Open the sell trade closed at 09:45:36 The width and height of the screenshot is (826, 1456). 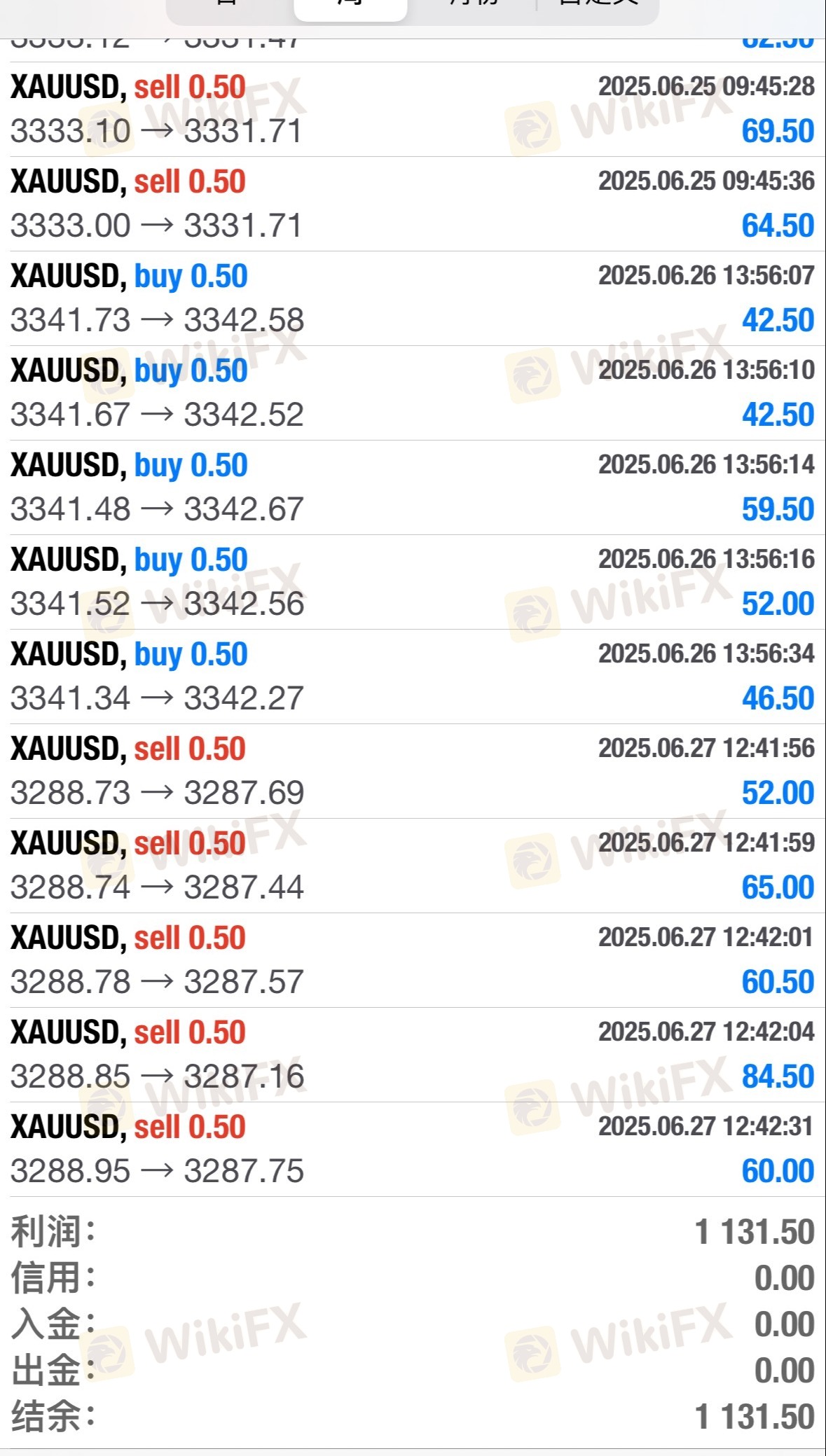(413, 204)
